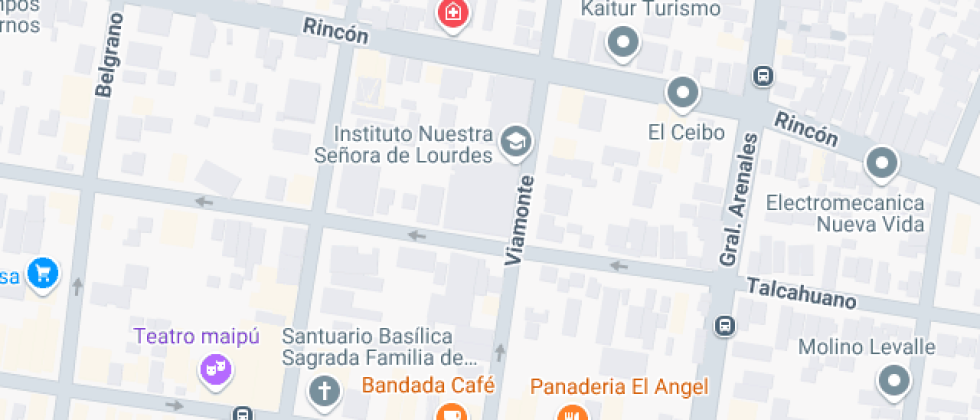The image size is (980, 420).
Task: Open the blue shopping cart pin
Action: [x=44, y=274]
